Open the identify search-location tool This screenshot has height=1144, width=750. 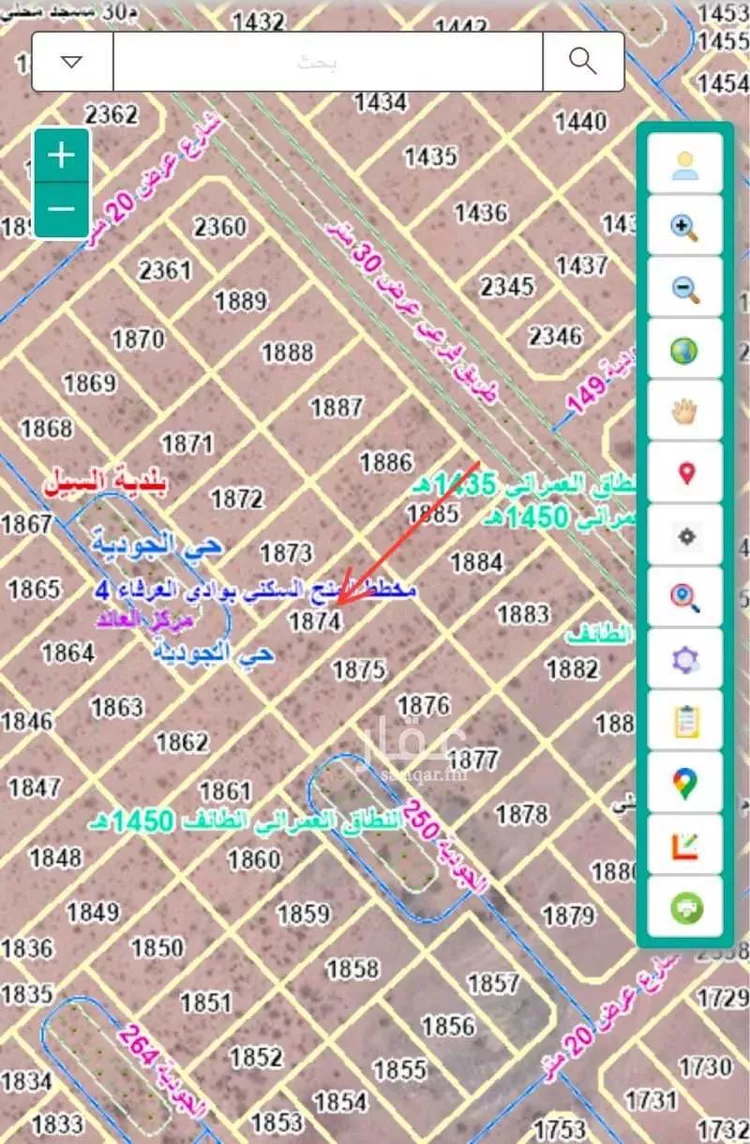click(685, 598)
